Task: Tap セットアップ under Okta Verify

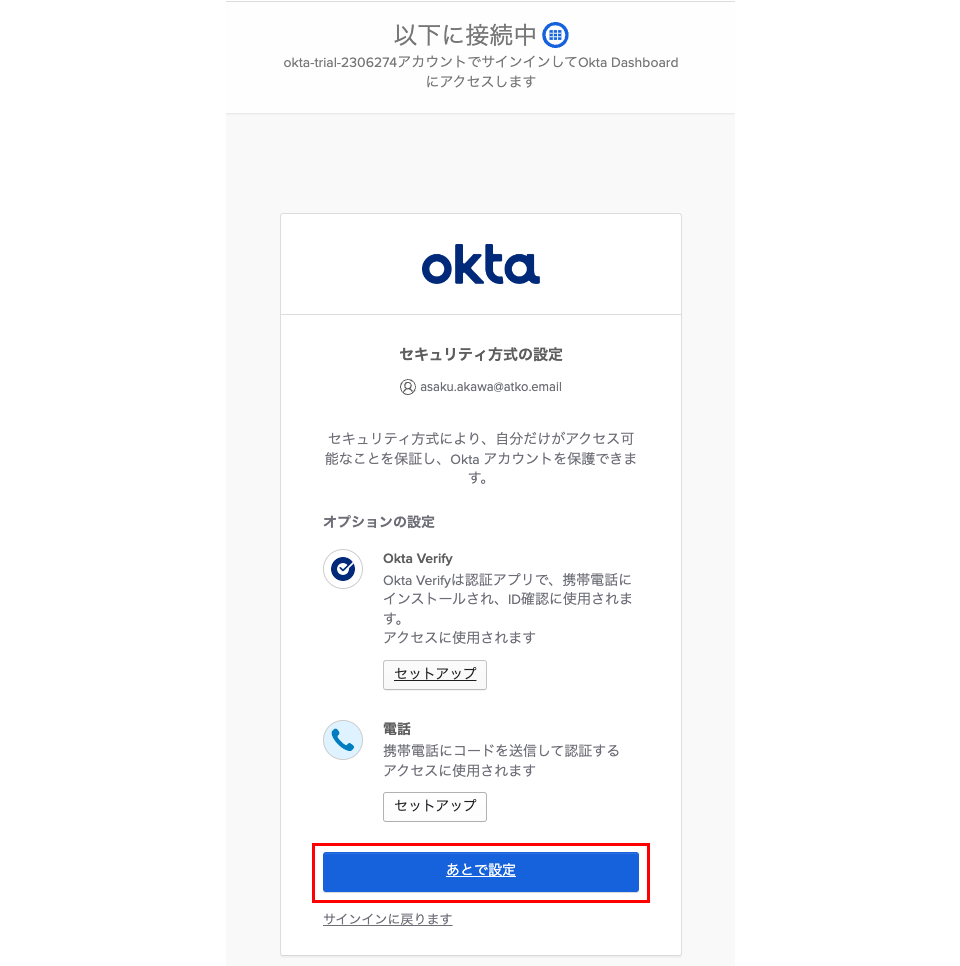Action: [435, 674]
